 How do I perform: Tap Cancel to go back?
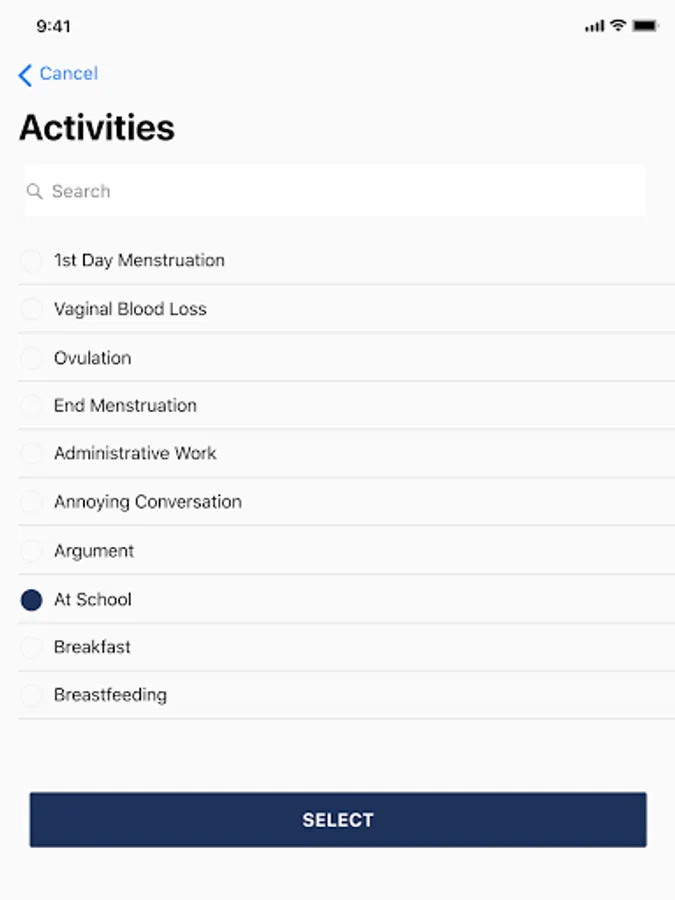(x=58, y=74)
